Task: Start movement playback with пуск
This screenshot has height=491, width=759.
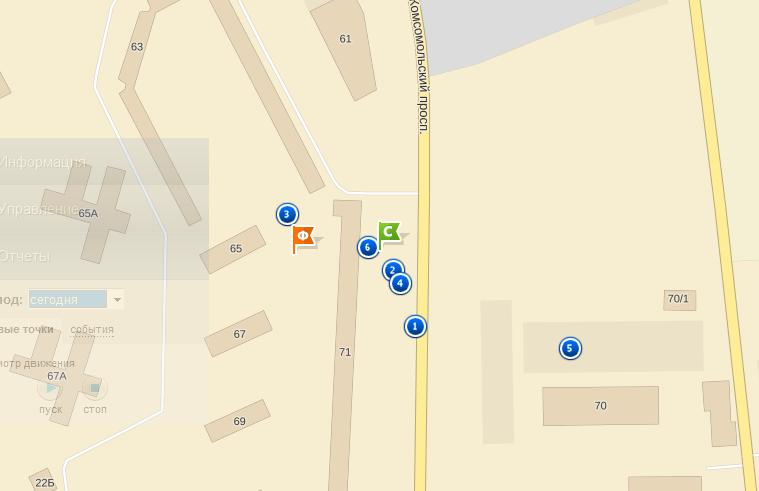Action: point(50,388)
